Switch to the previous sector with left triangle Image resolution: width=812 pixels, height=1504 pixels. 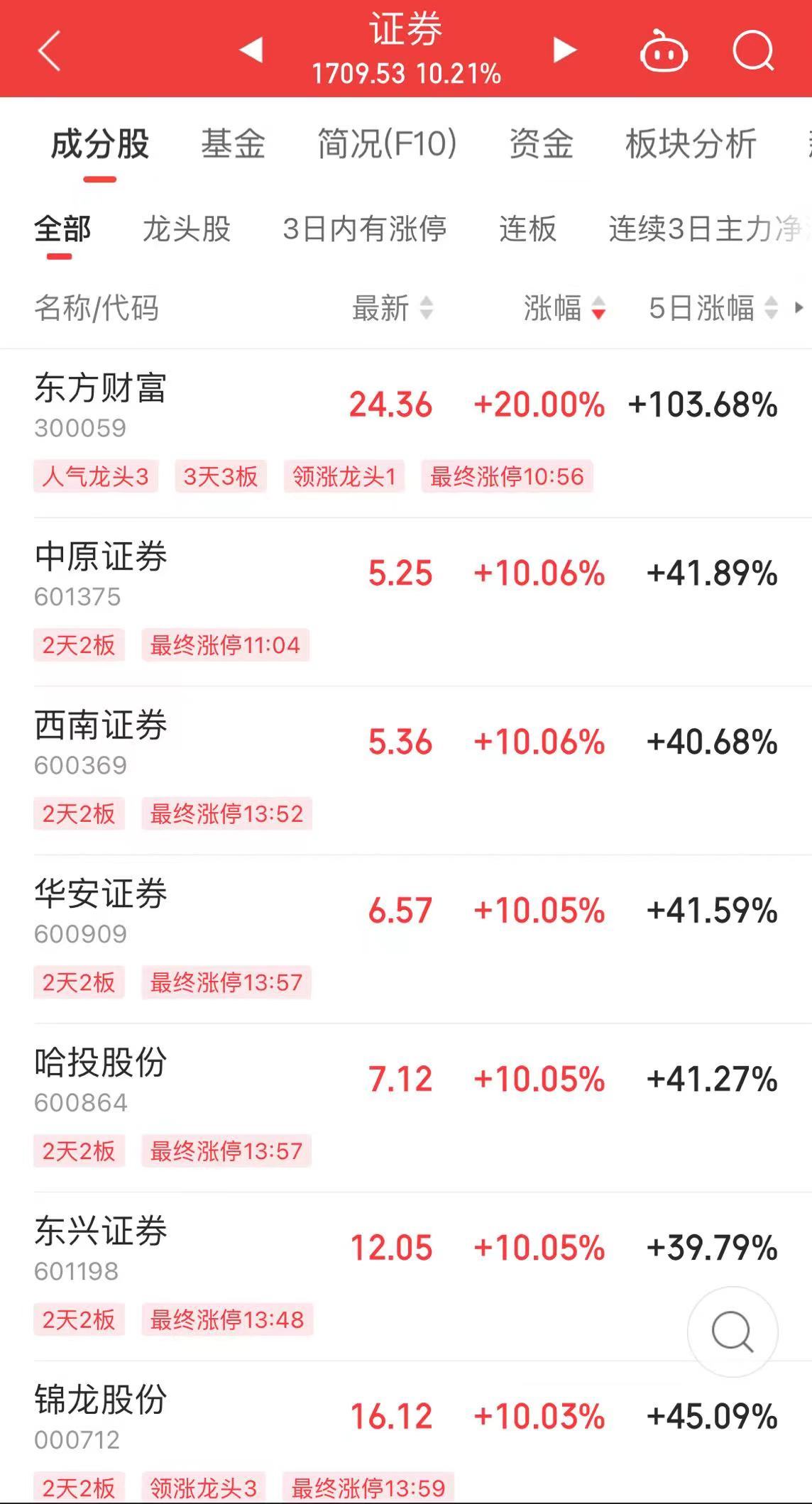(251, 50)
